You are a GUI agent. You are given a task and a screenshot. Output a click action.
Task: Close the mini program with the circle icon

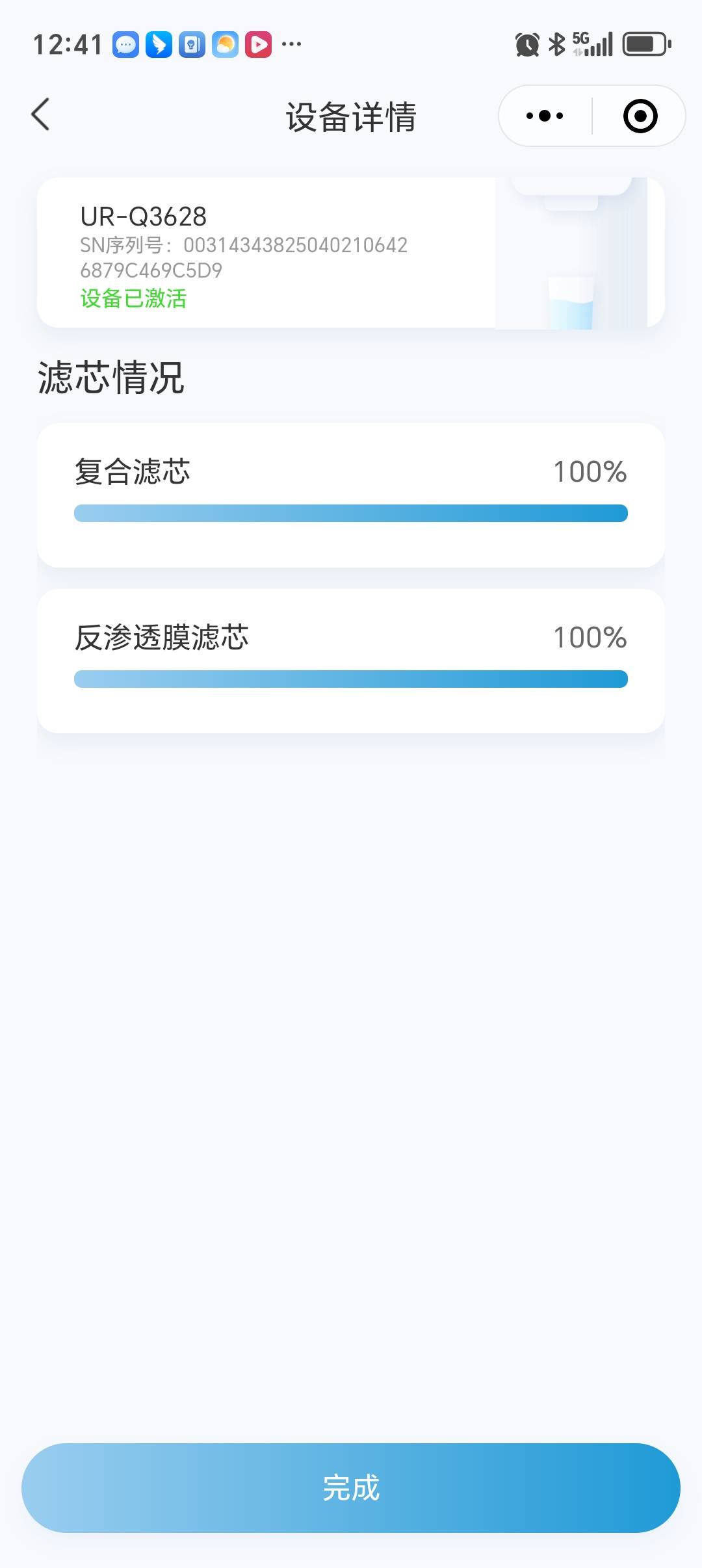(x=640, y=116)
